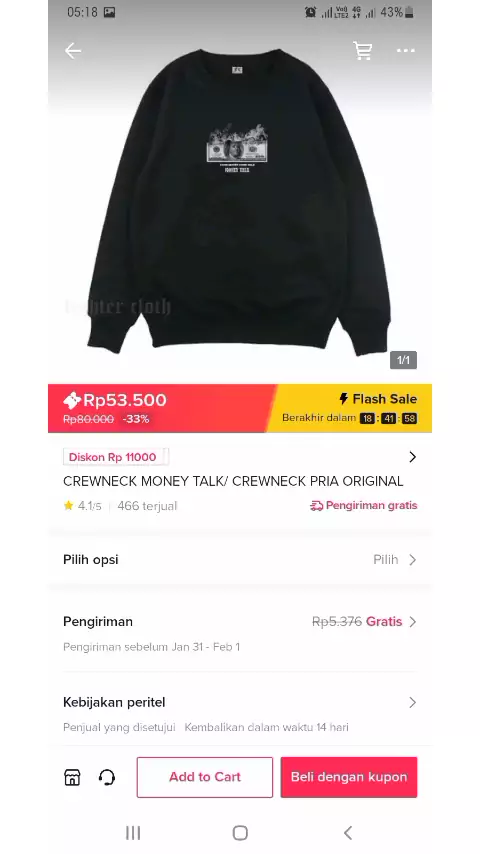View Pengiriman shipping details
480x854 pixels.
click(240, 633)
